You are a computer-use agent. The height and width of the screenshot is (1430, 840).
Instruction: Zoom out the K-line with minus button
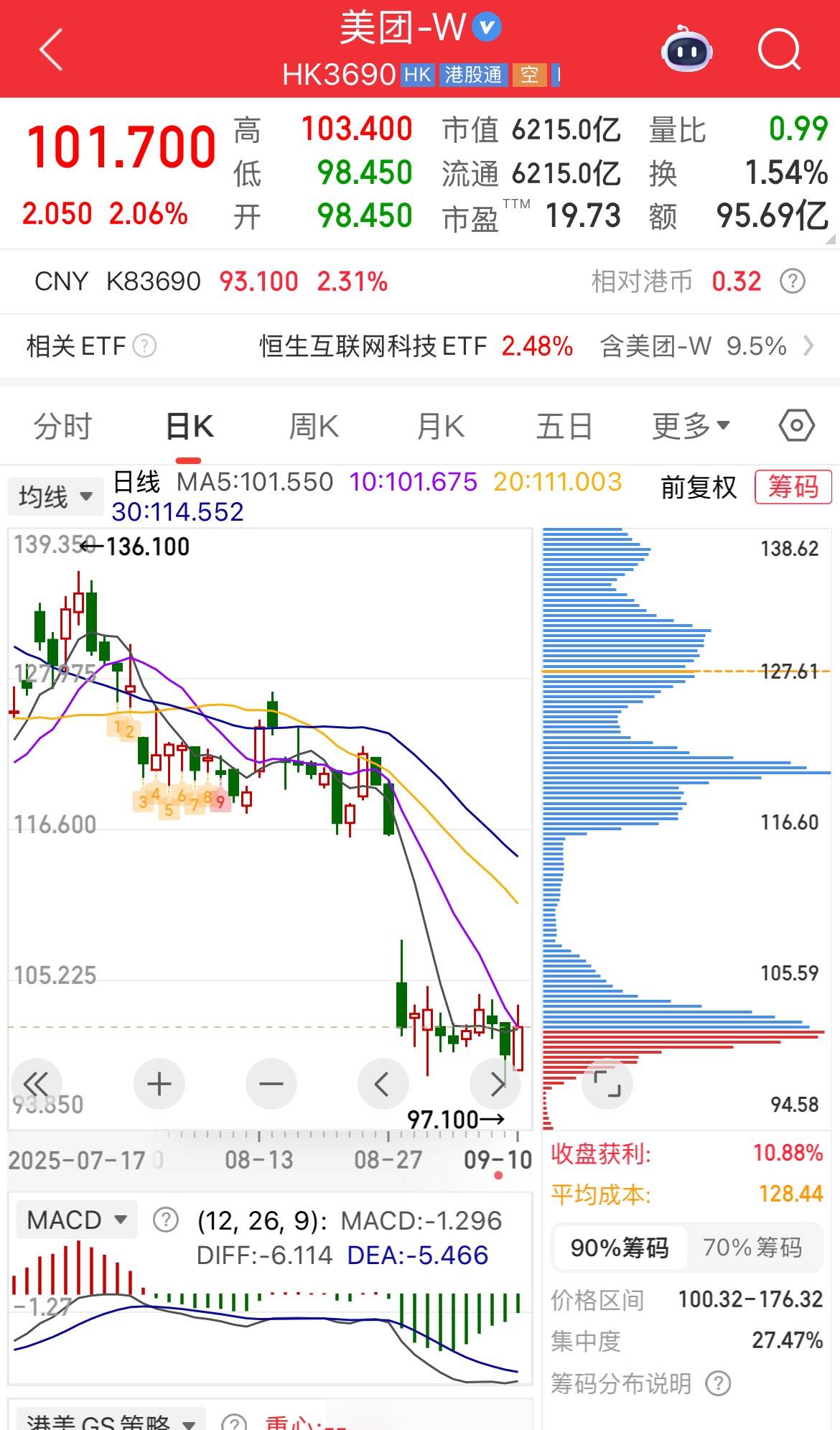pyautogui.click(x=271, y=1084)
